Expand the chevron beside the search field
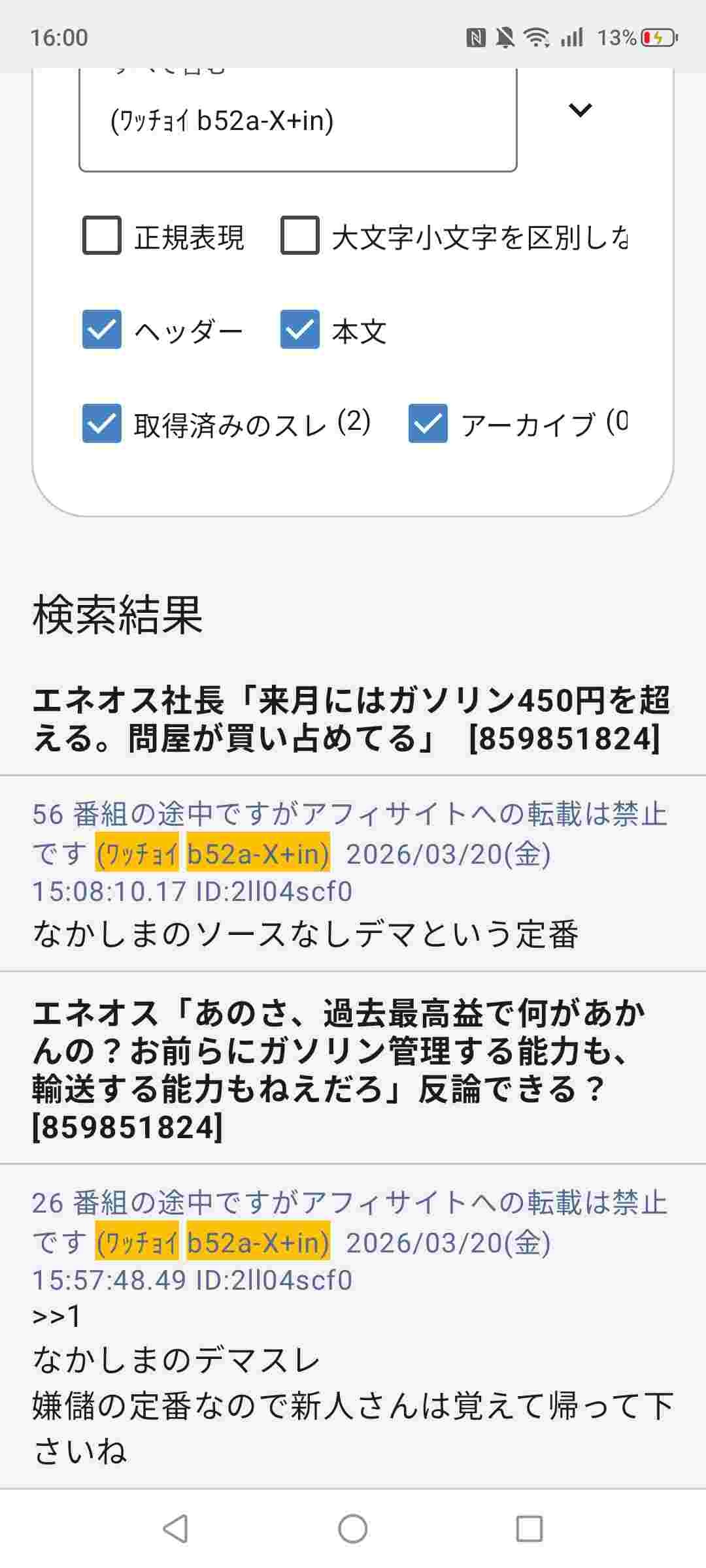This screenshot has width=706, height=1568. (x=580, y=110)
